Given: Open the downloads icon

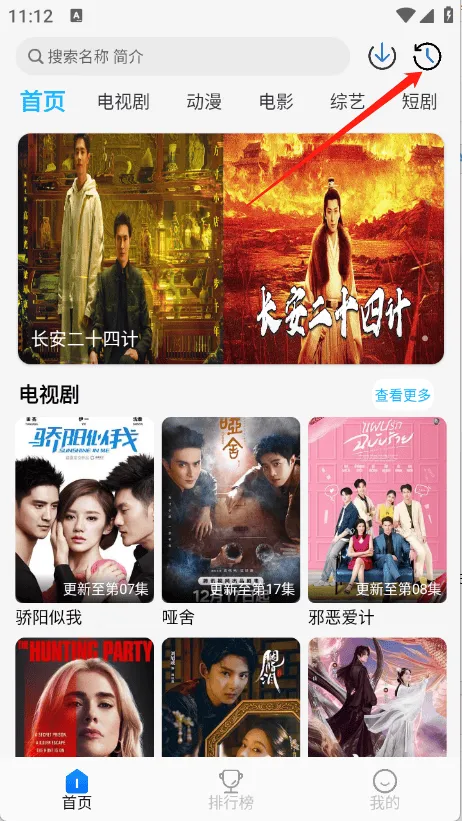Looking at the screenshot, I should tap(382, 56).
